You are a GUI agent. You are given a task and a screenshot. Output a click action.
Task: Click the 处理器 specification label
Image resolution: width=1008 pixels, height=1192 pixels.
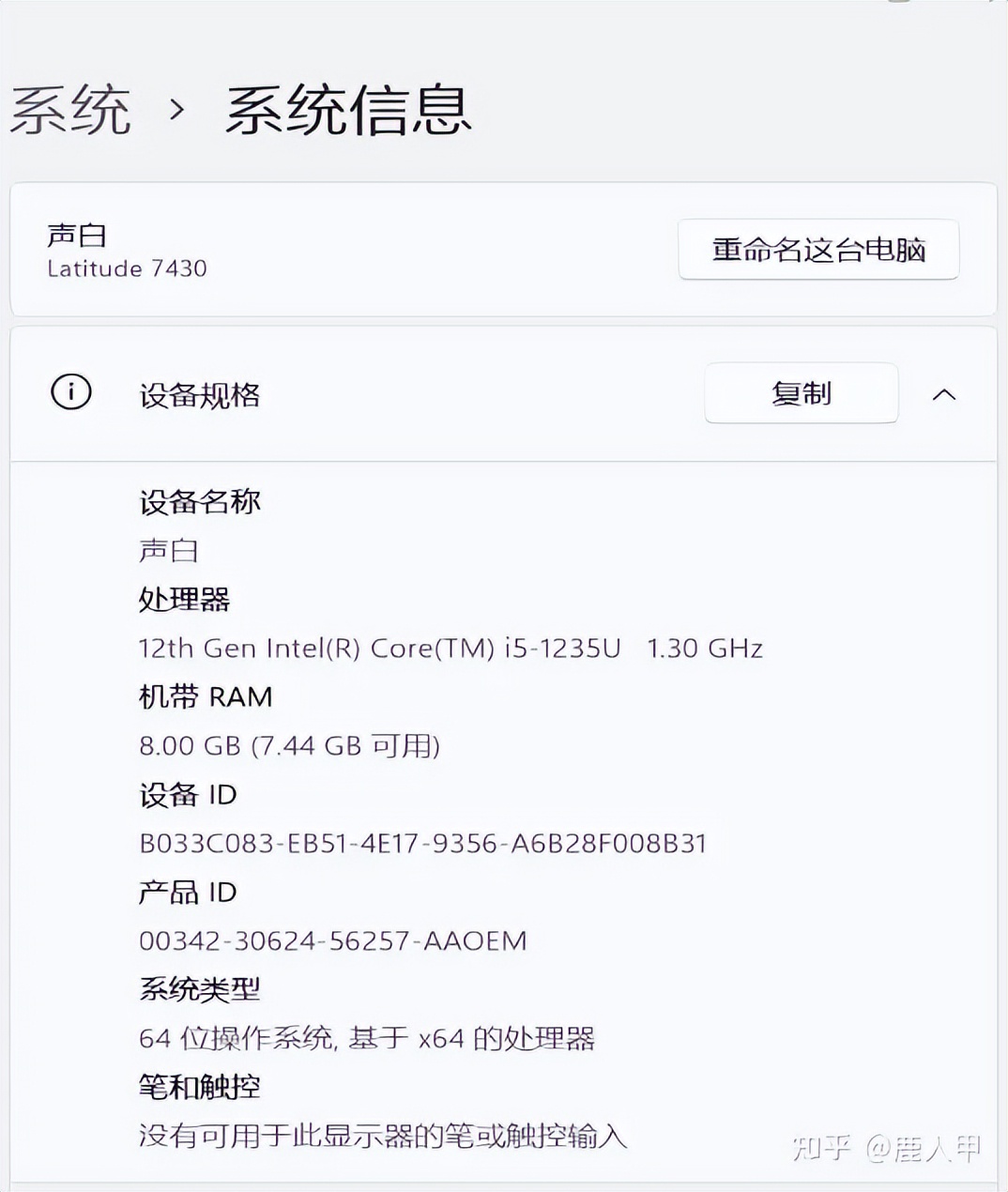pos(185,599)
